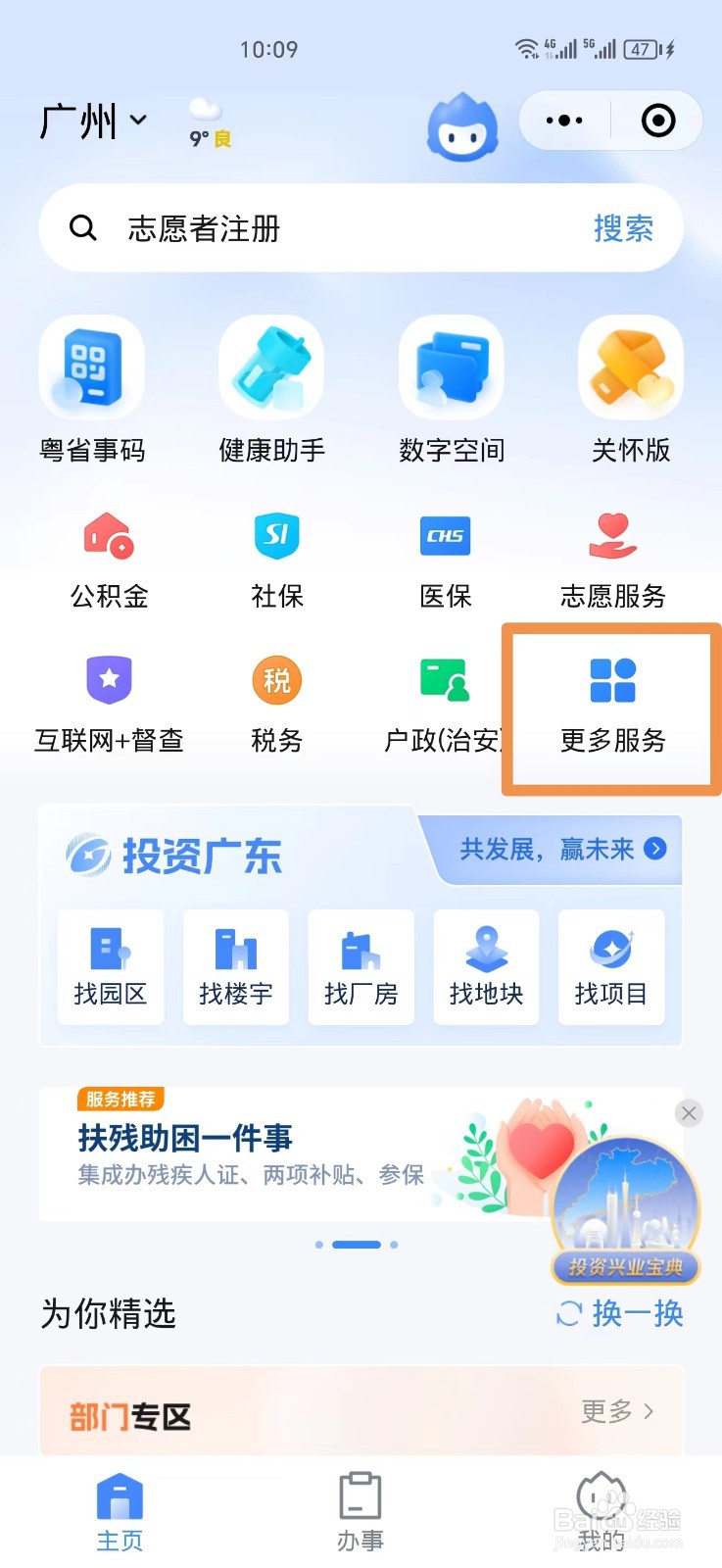This screenshot has height=1568, width=722.
Task: Open the 志愿服务 volunteer service
Action: coord(611,559)
